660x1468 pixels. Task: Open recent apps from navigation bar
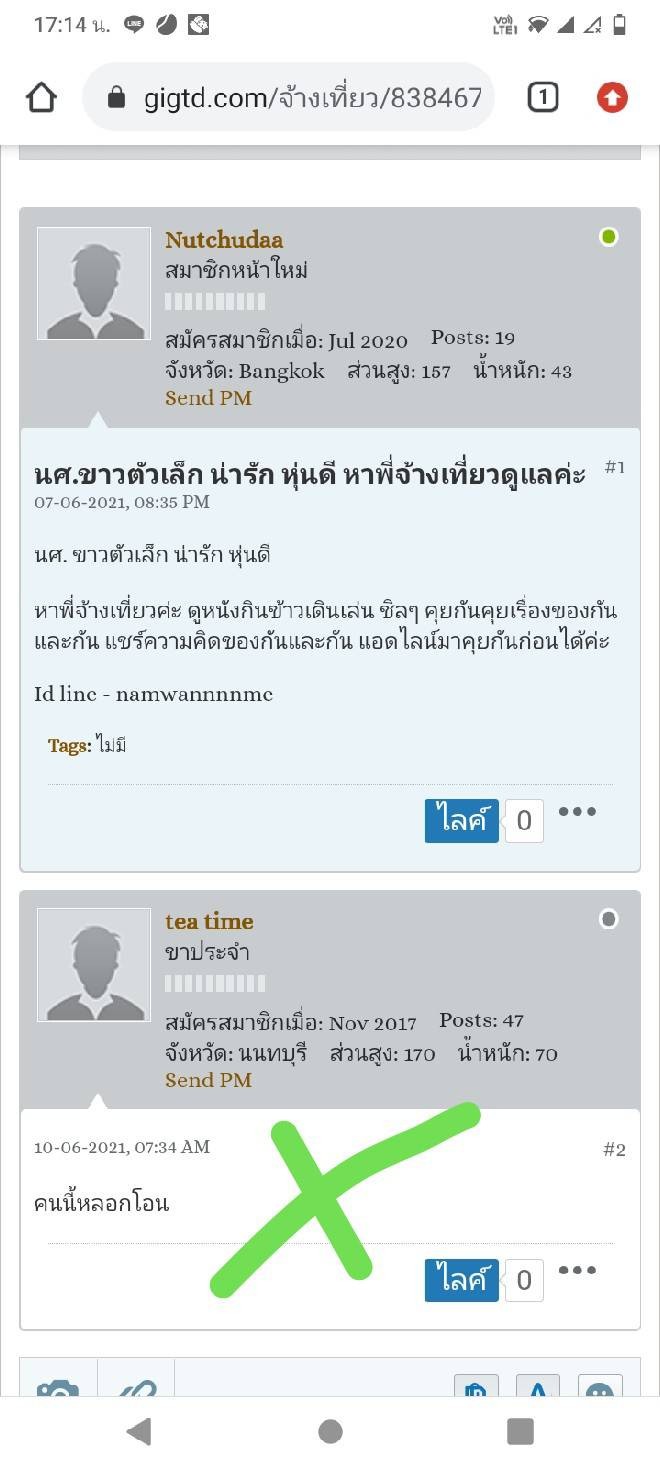tap(520, 1432)
